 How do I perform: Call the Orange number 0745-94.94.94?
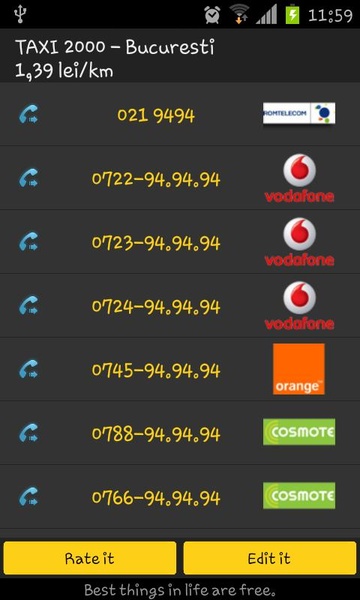(180, 369)
